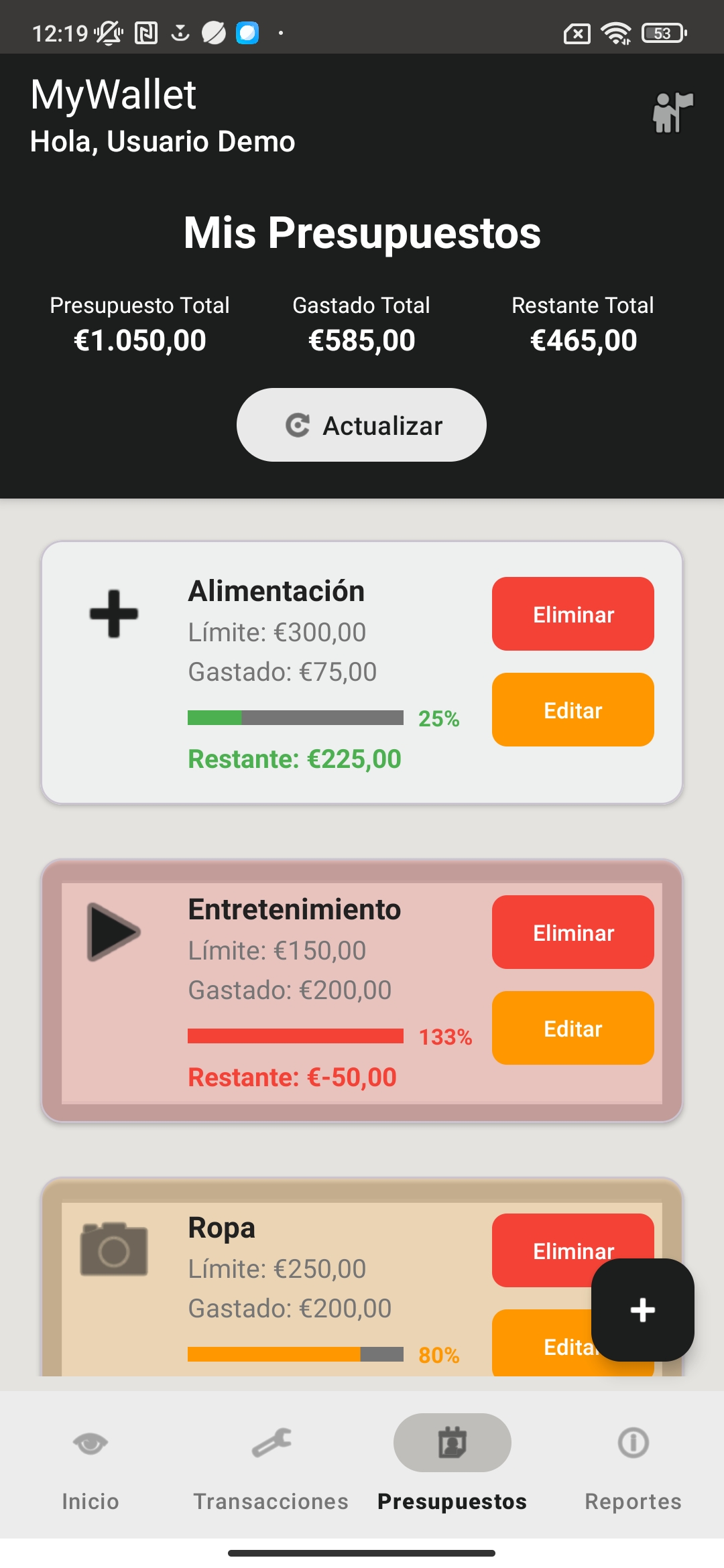Tap the Restante: €-50,00 text

tap(292, 1077)
